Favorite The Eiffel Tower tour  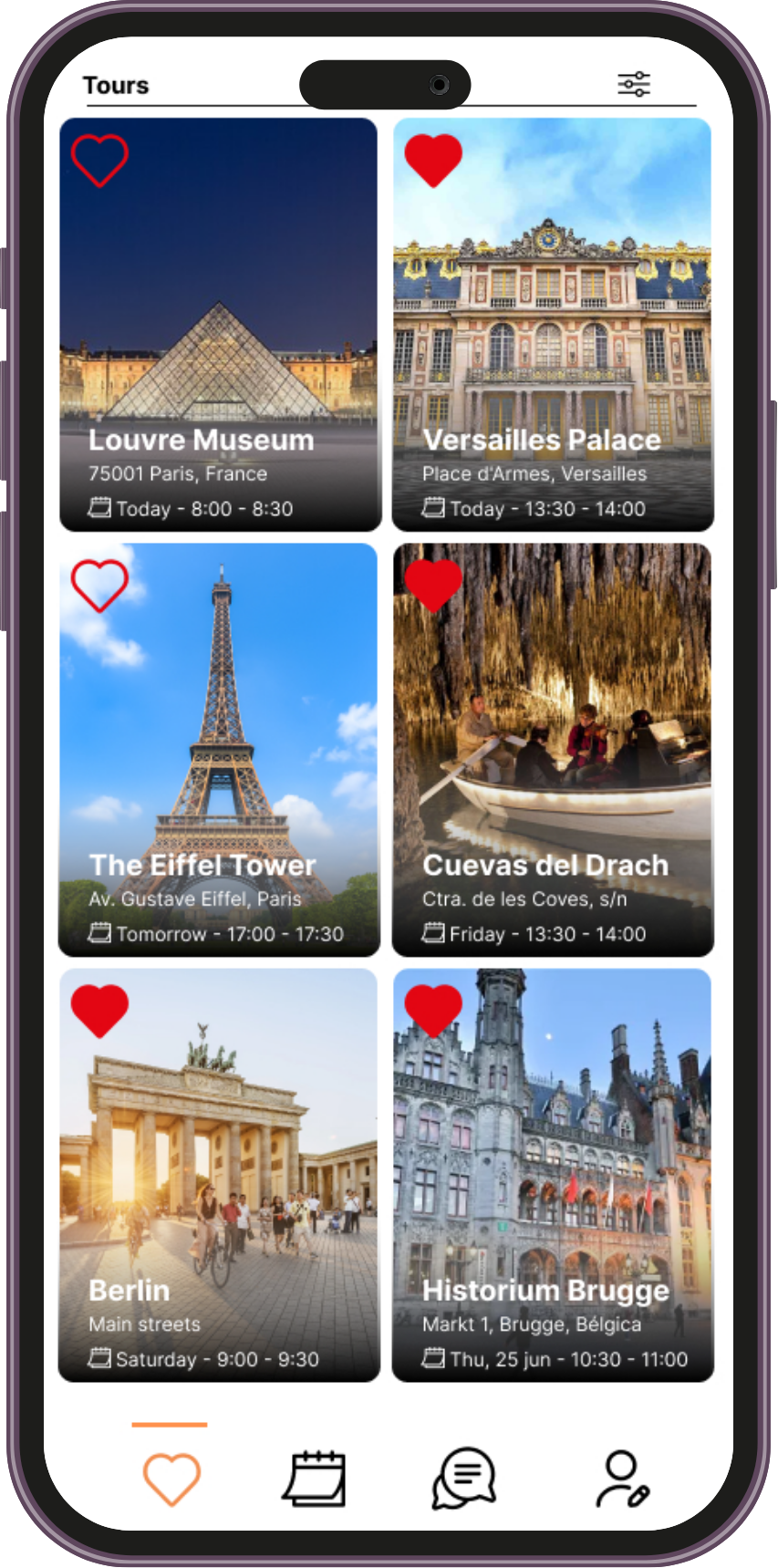tap(99, 586)
